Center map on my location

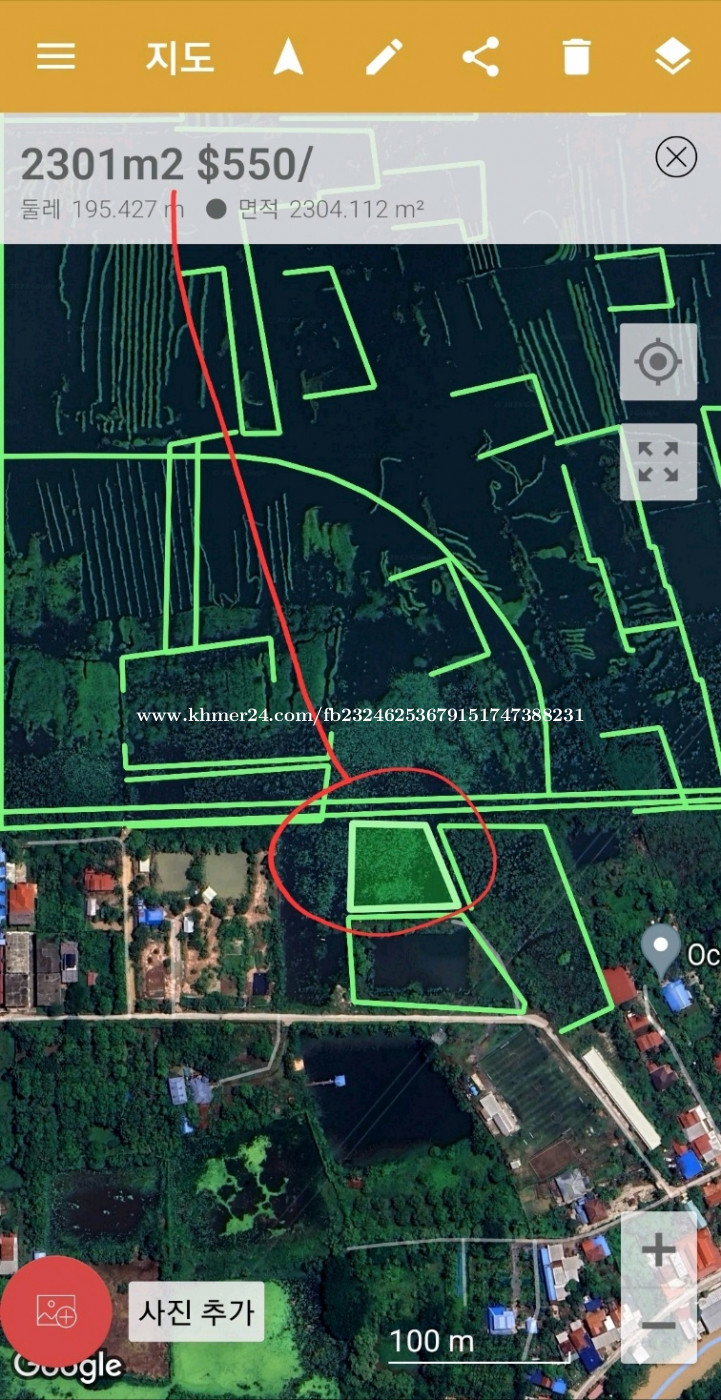click(658, 362)
